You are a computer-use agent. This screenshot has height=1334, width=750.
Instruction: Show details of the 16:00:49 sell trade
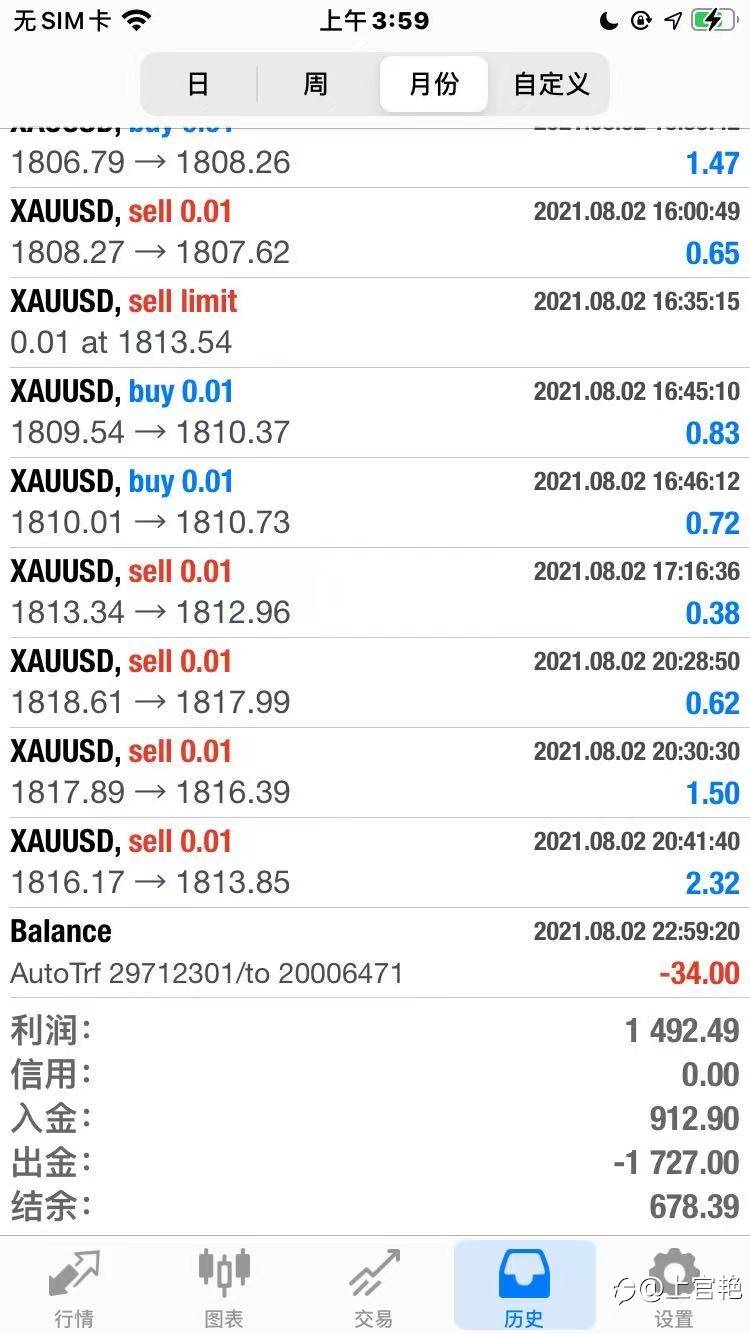pyautogui.click(x=375, y=232)
